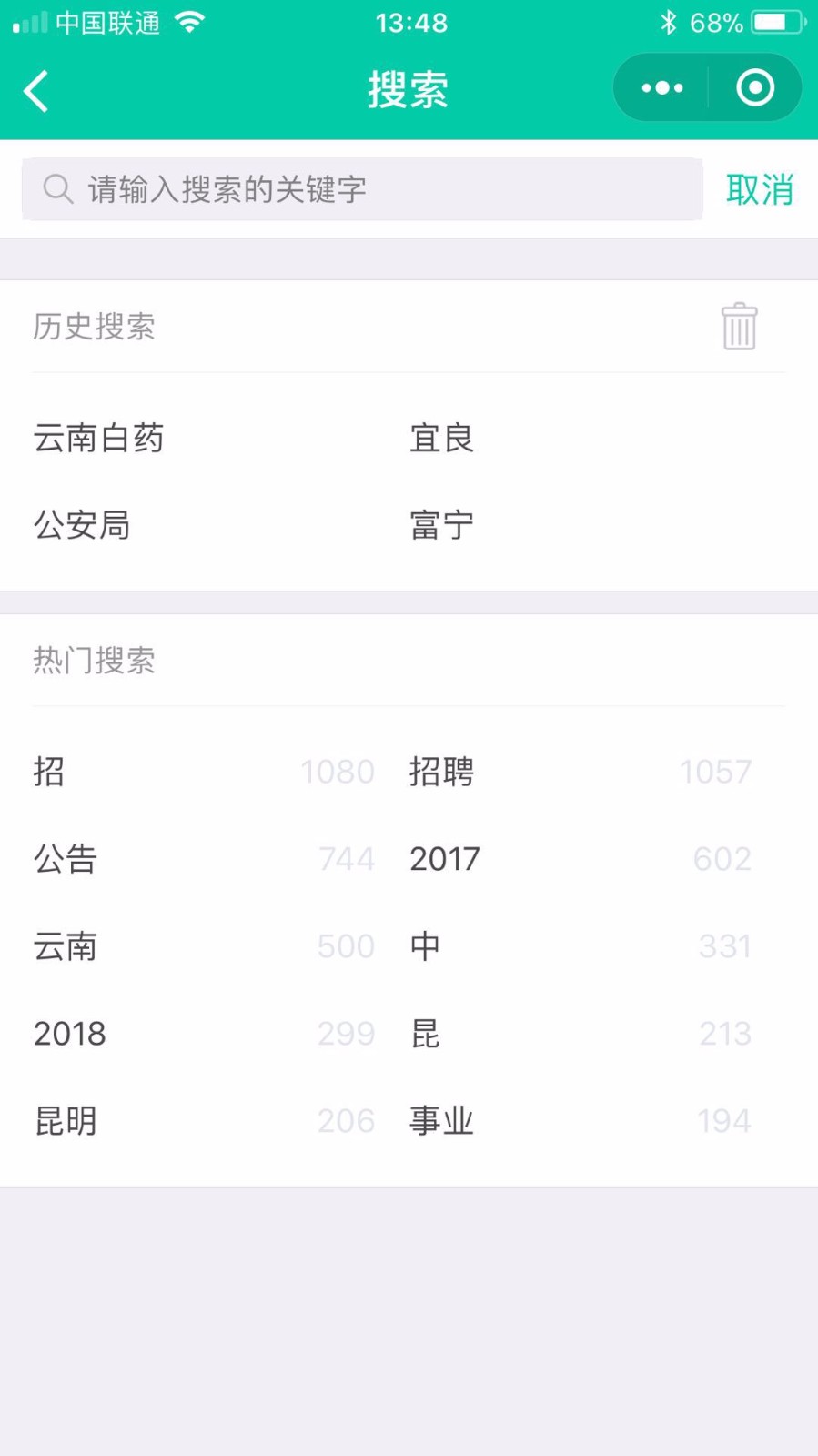This screenshot has height=1456, width=818.
Task: Search the hot keyword 云南
Action: [x=66, y=946]
